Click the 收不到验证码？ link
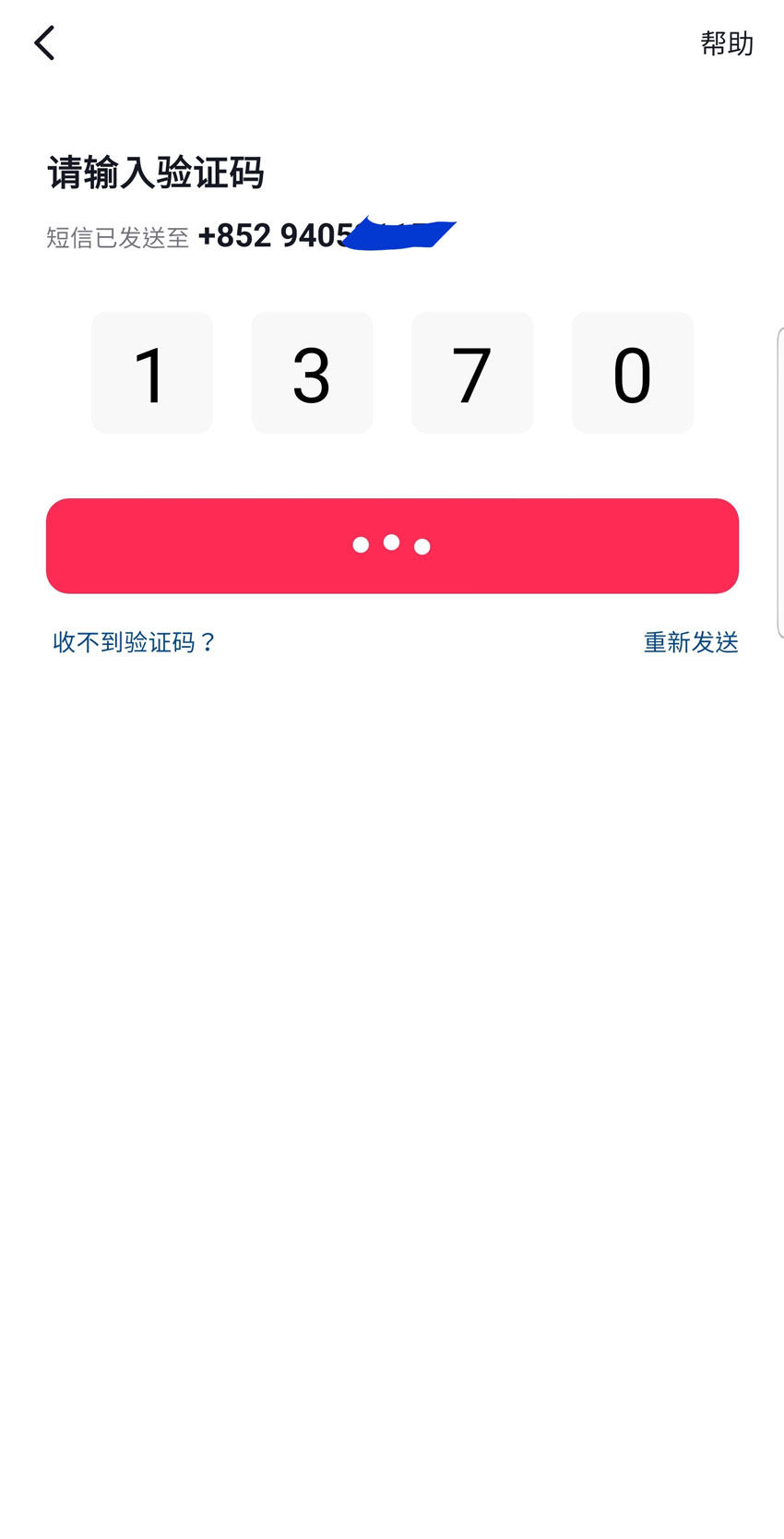Viewport: 784px width, 1539px height. 133,642
